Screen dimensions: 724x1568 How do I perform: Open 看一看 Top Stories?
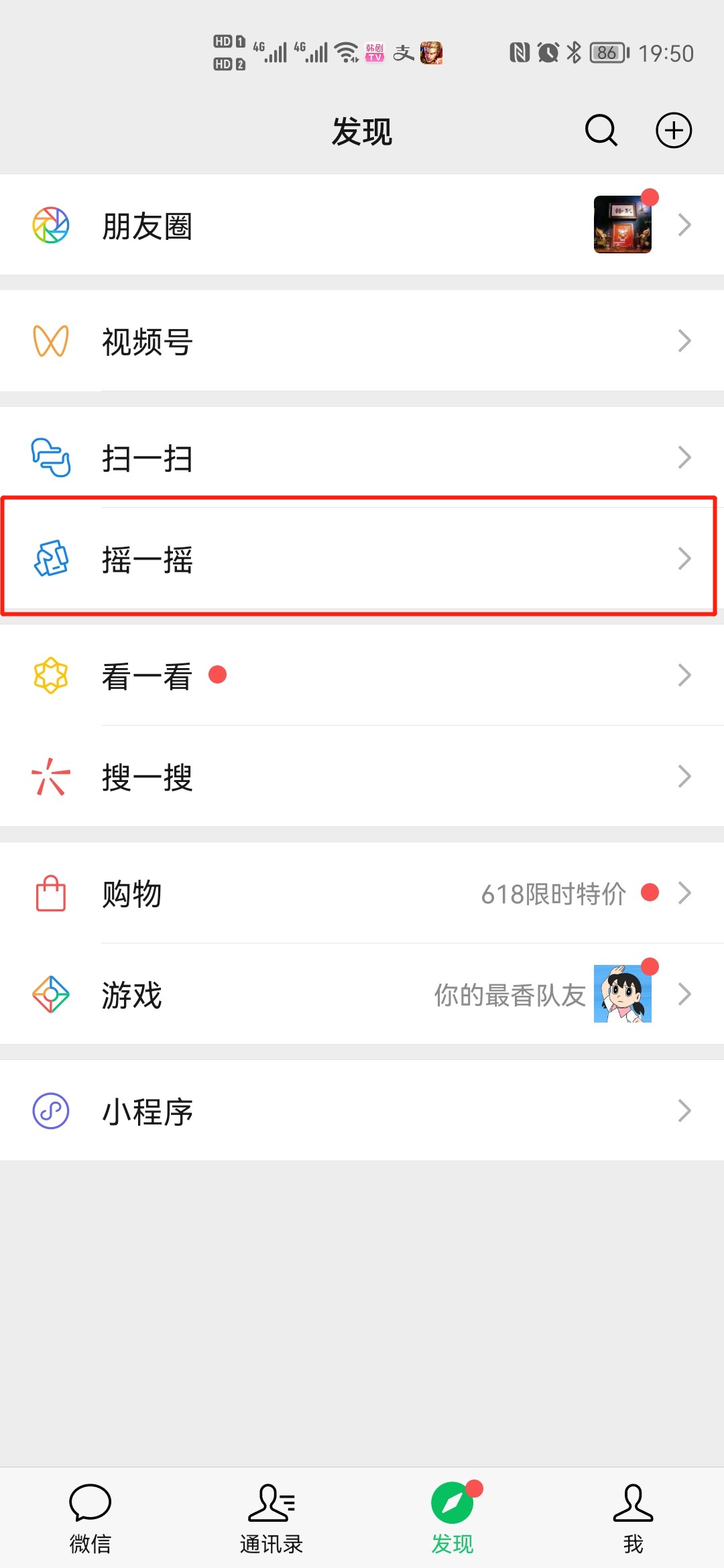tap(362, 675)
